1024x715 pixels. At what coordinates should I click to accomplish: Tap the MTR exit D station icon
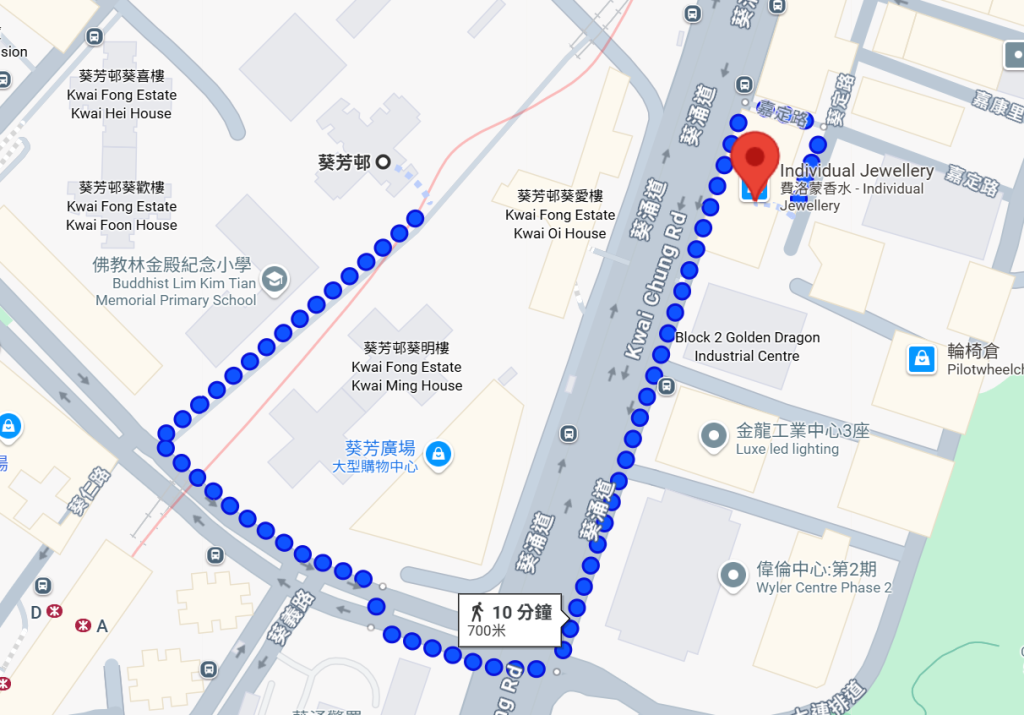click(x=54, y=610)
